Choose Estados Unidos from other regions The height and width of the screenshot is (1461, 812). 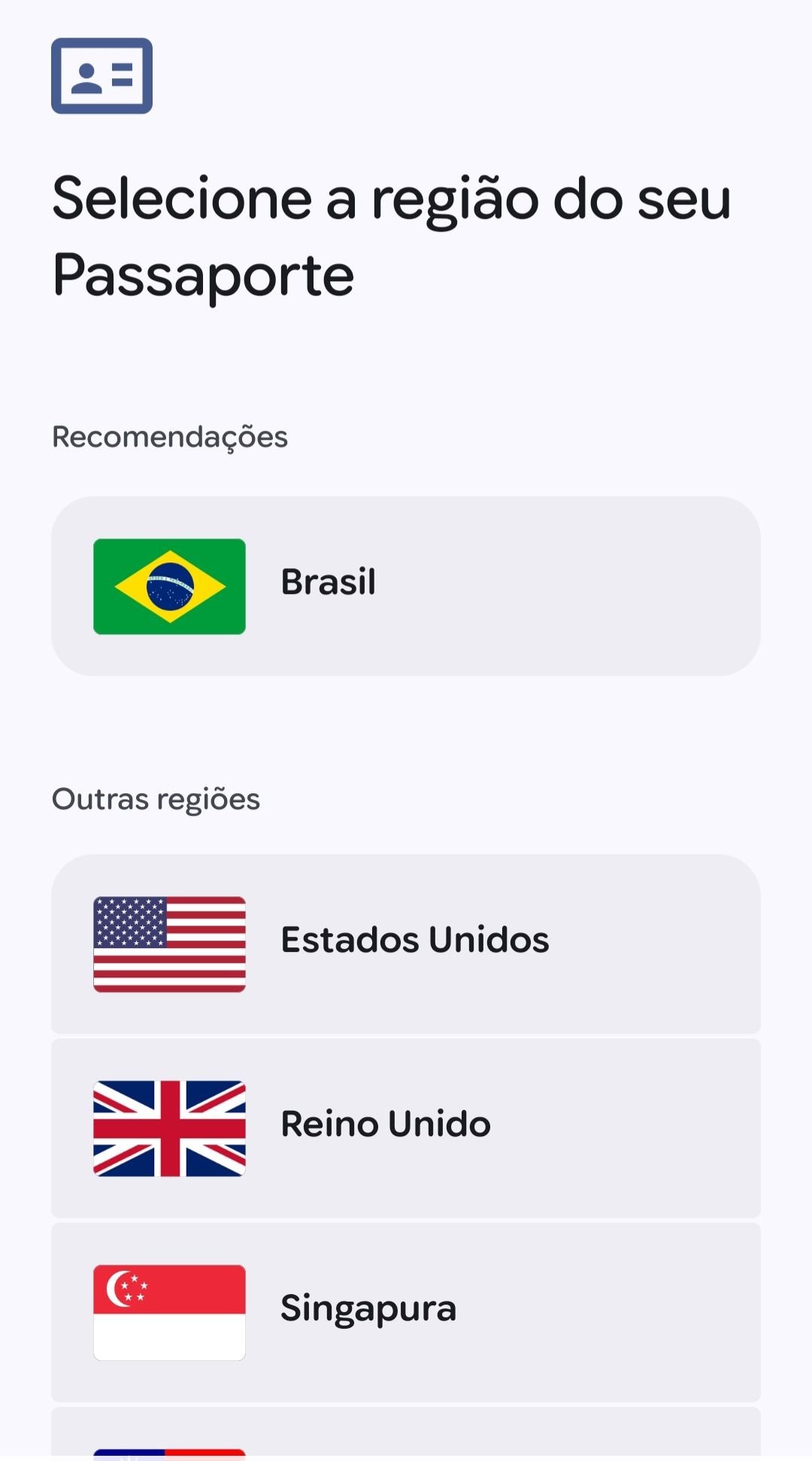coord(405,944)
